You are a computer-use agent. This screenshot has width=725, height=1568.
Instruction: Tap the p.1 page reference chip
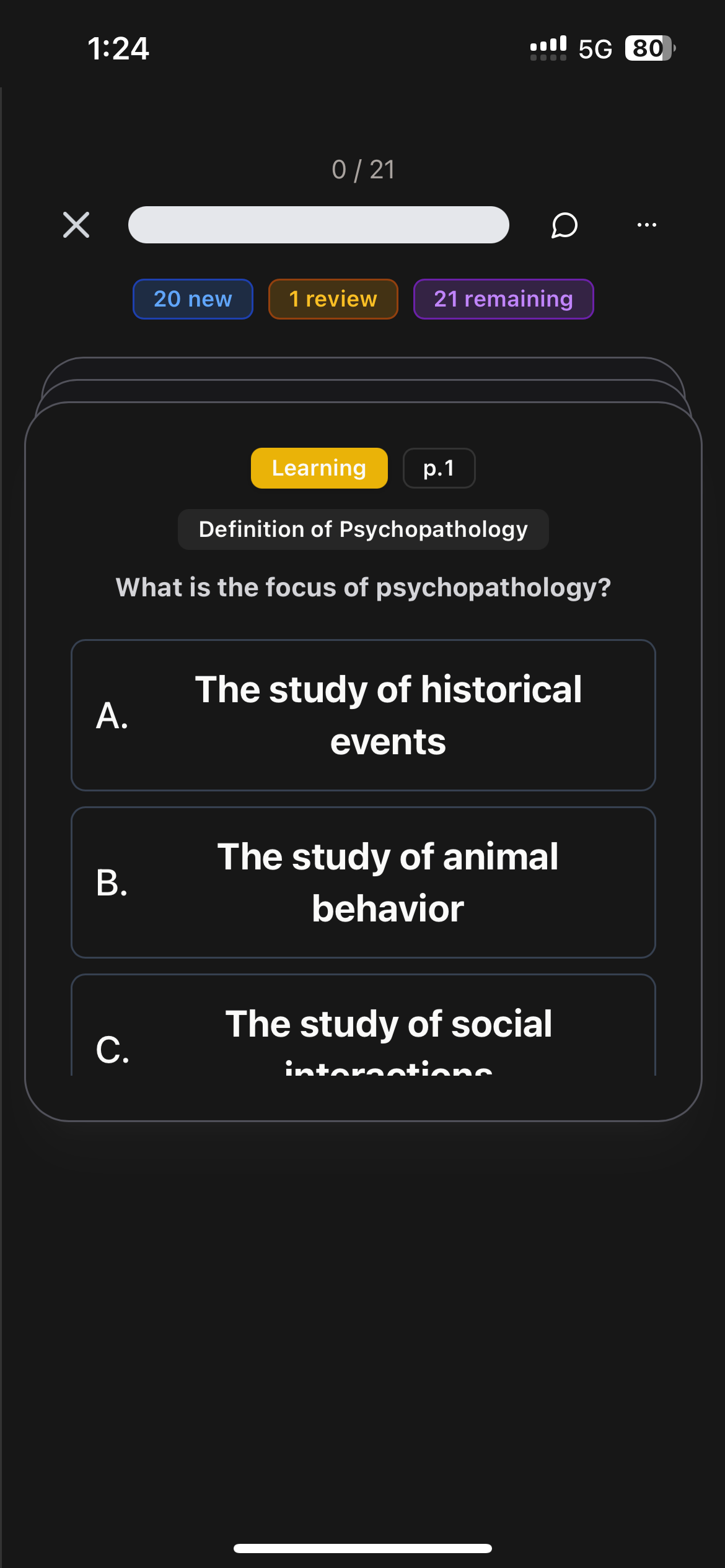pos(439,468)
